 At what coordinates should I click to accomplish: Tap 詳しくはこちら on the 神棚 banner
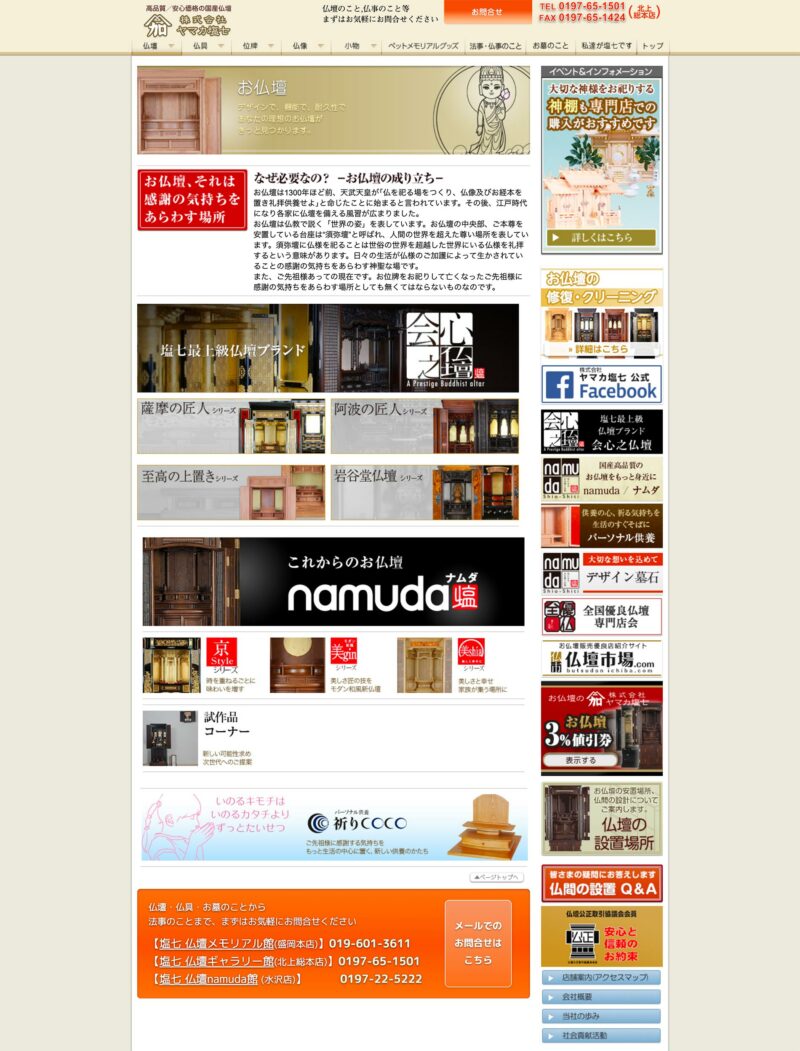pyautogui.click(x=601, y=238)
